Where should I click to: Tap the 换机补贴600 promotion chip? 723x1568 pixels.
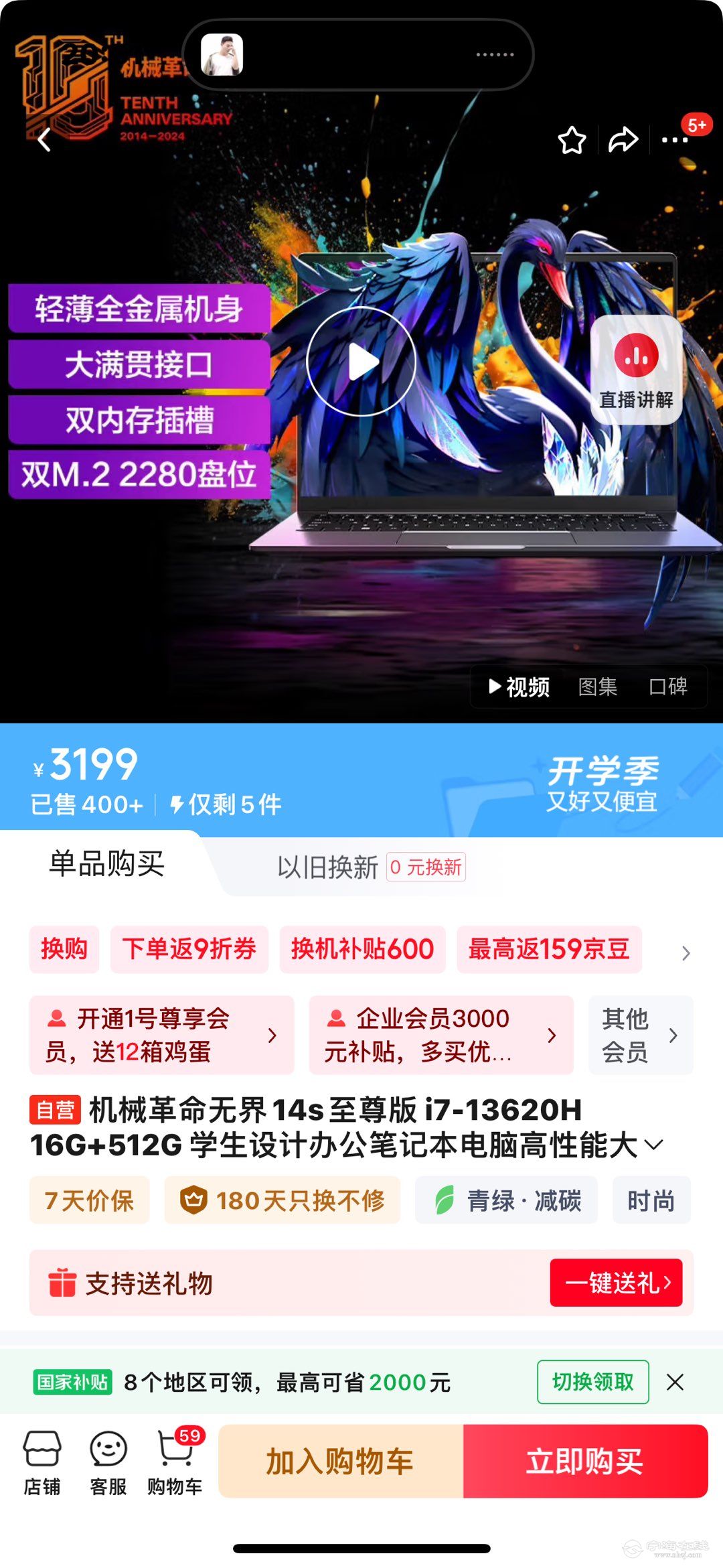click(362, 949)
